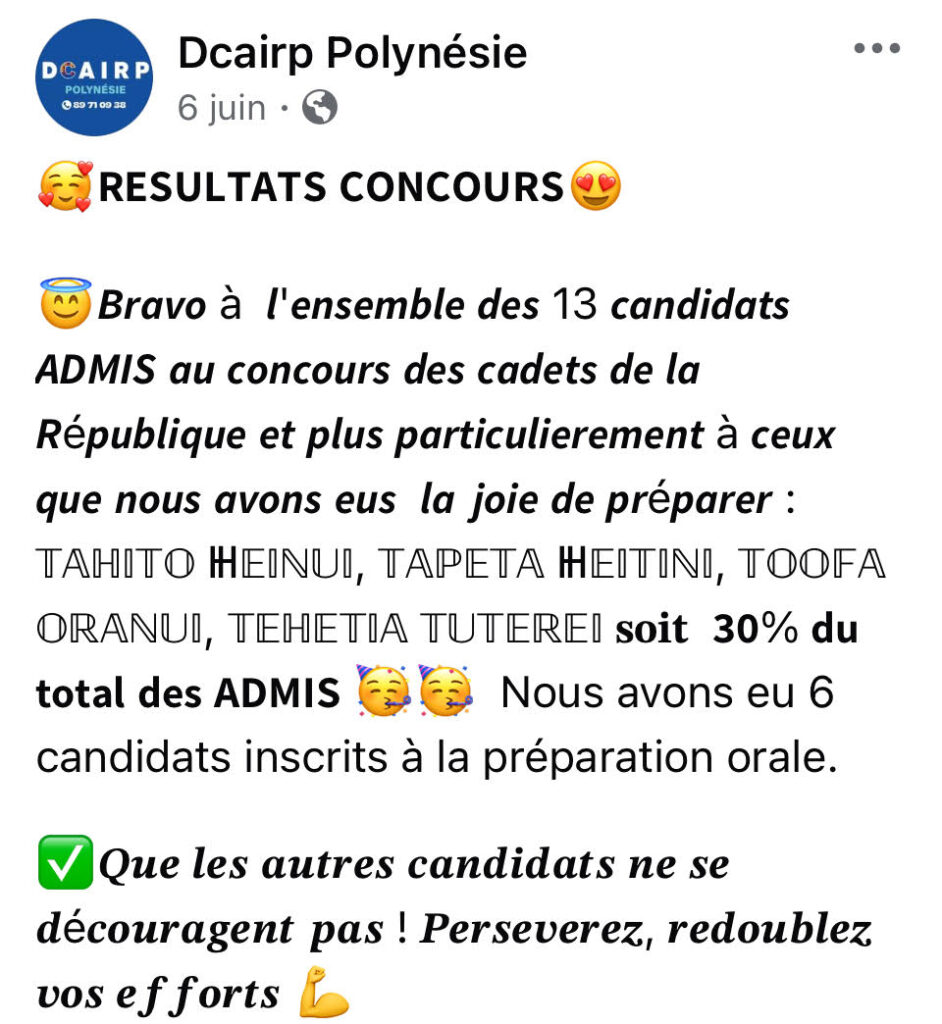This screenshot has width=942, height=1024.
Task: Open the Dcairp Polynésie page name
Action: [352, 53]
